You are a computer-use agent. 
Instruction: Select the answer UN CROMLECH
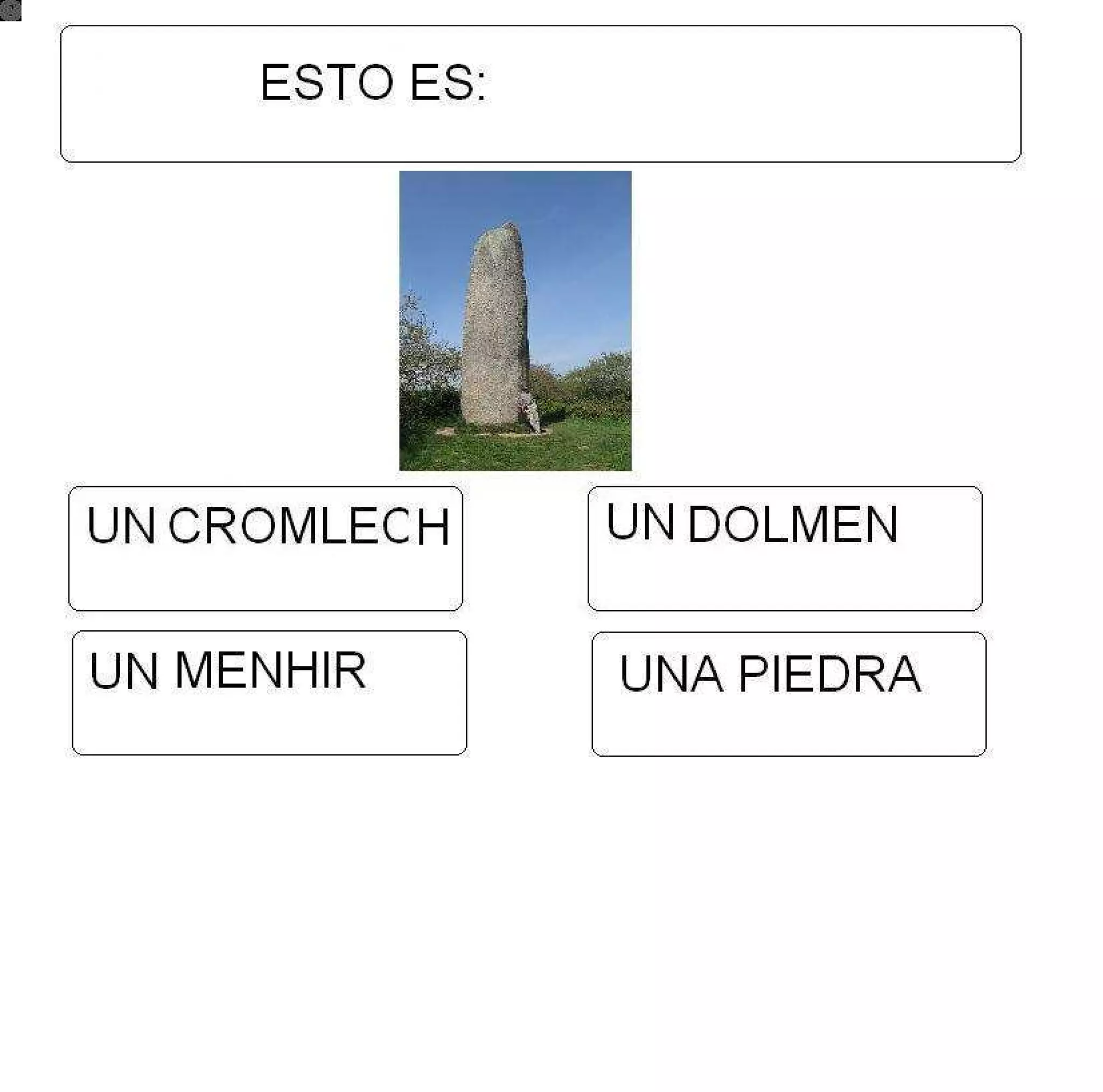point(266,549)
